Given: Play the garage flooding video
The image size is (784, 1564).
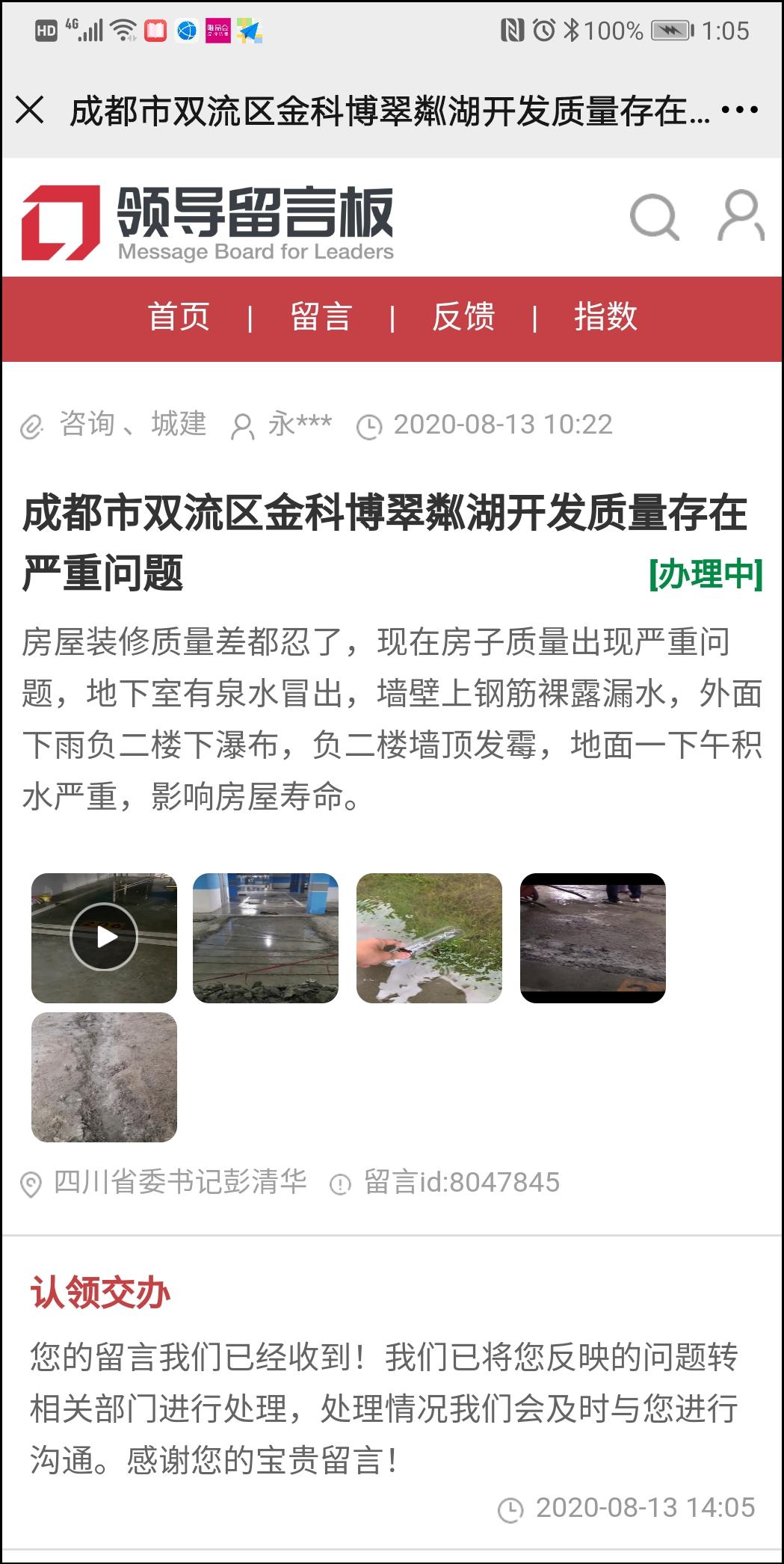Looking at the screenshot, I should 104,935.
